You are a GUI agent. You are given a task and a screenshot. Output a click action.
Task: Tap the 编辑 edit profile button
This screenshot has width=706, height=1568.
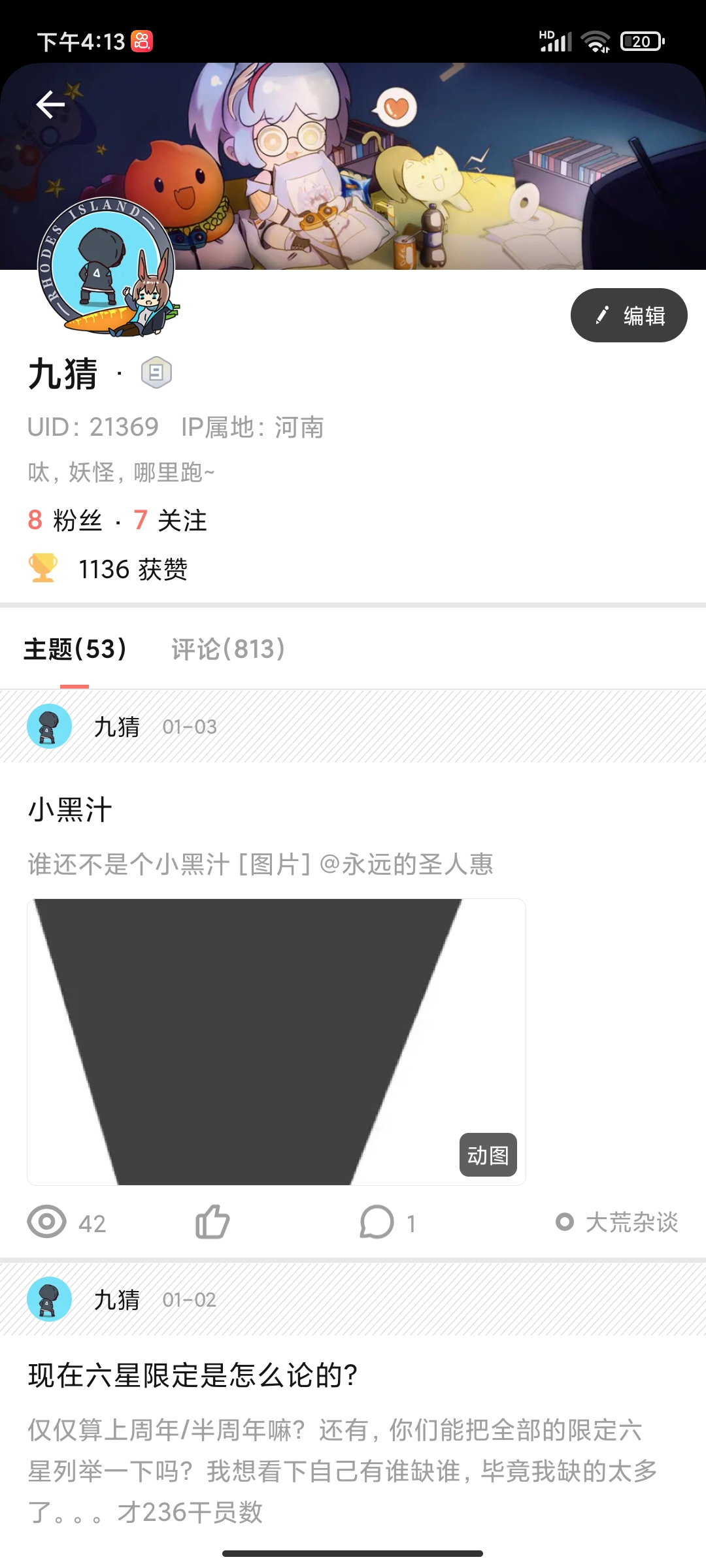(628, 316)
